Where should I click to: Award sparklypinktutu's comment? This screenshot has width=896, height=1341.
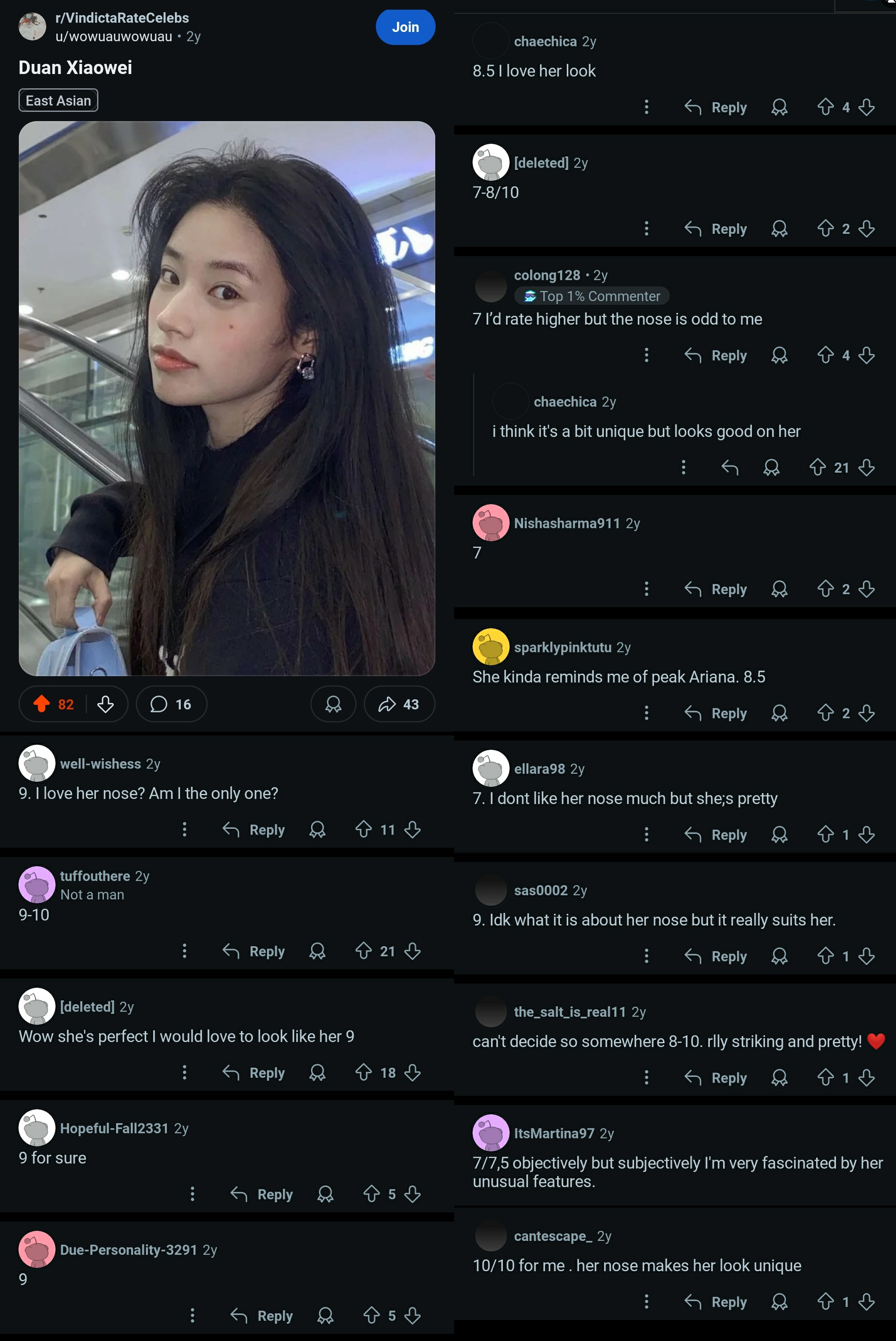click(780, 713)
